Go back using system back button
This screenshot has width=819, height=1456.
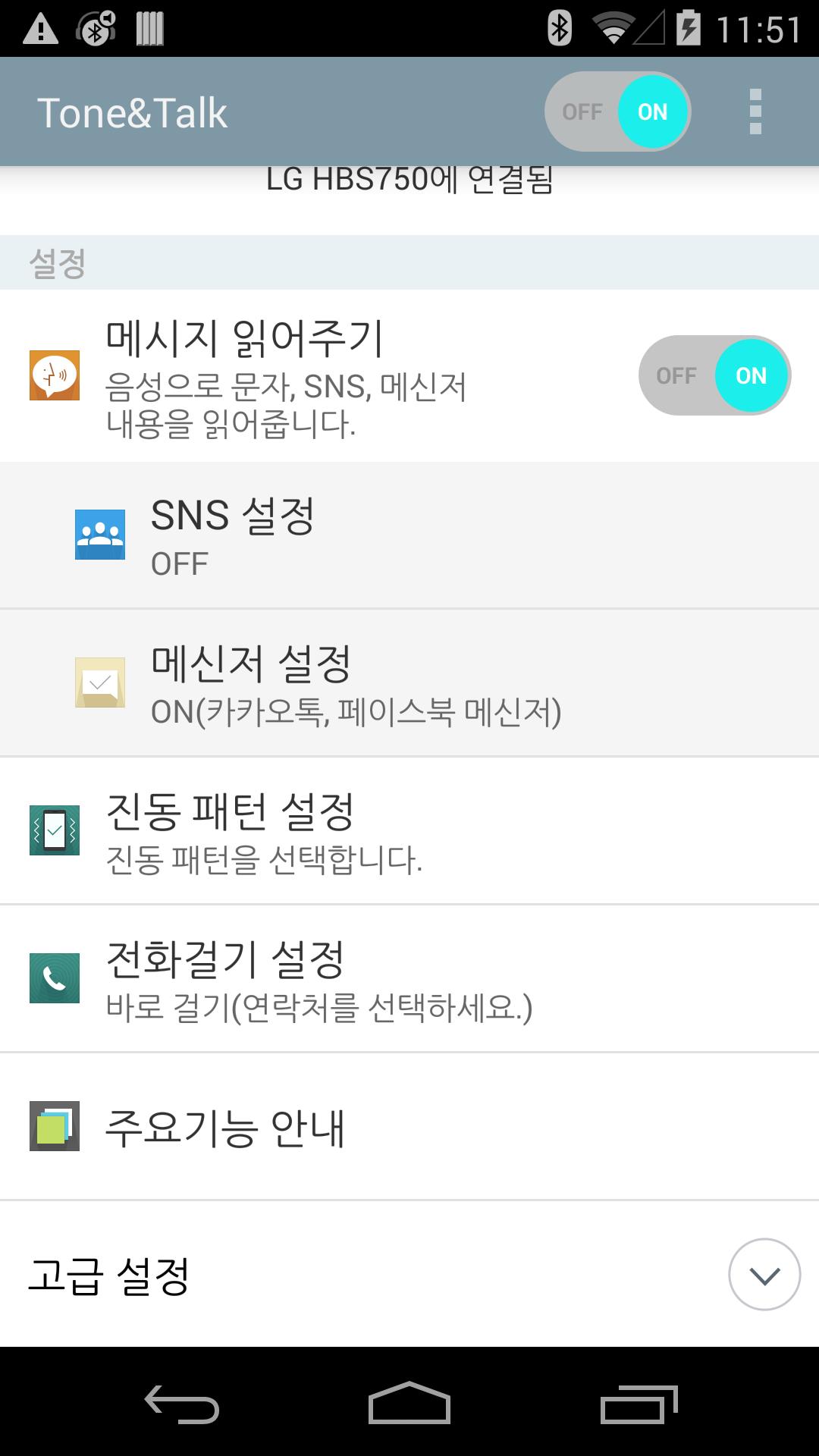[182, 1404]
